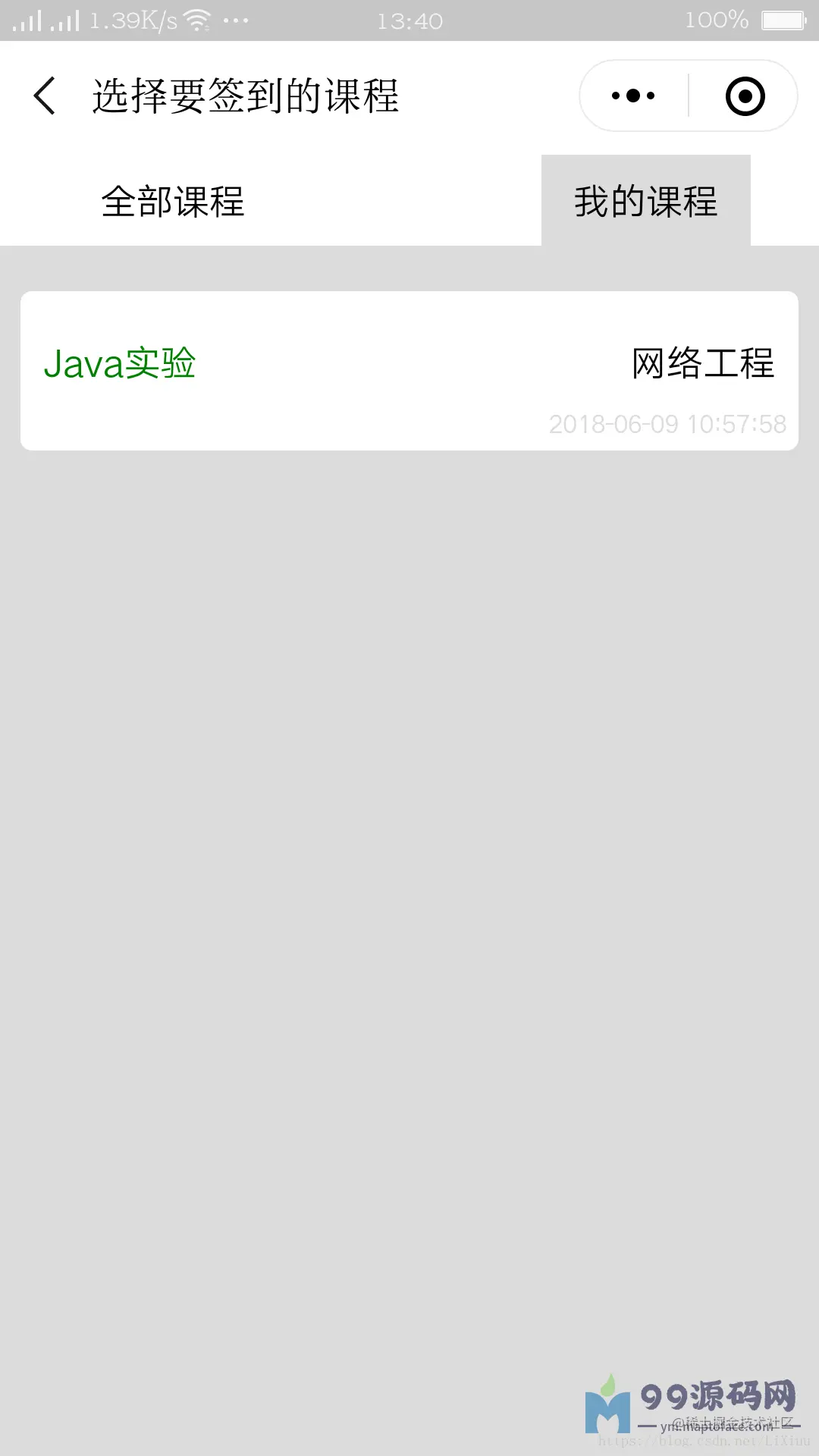This screenshot has height=1456, width=819.
Task: Go back from the course selection page
Action: coord(45,96)
